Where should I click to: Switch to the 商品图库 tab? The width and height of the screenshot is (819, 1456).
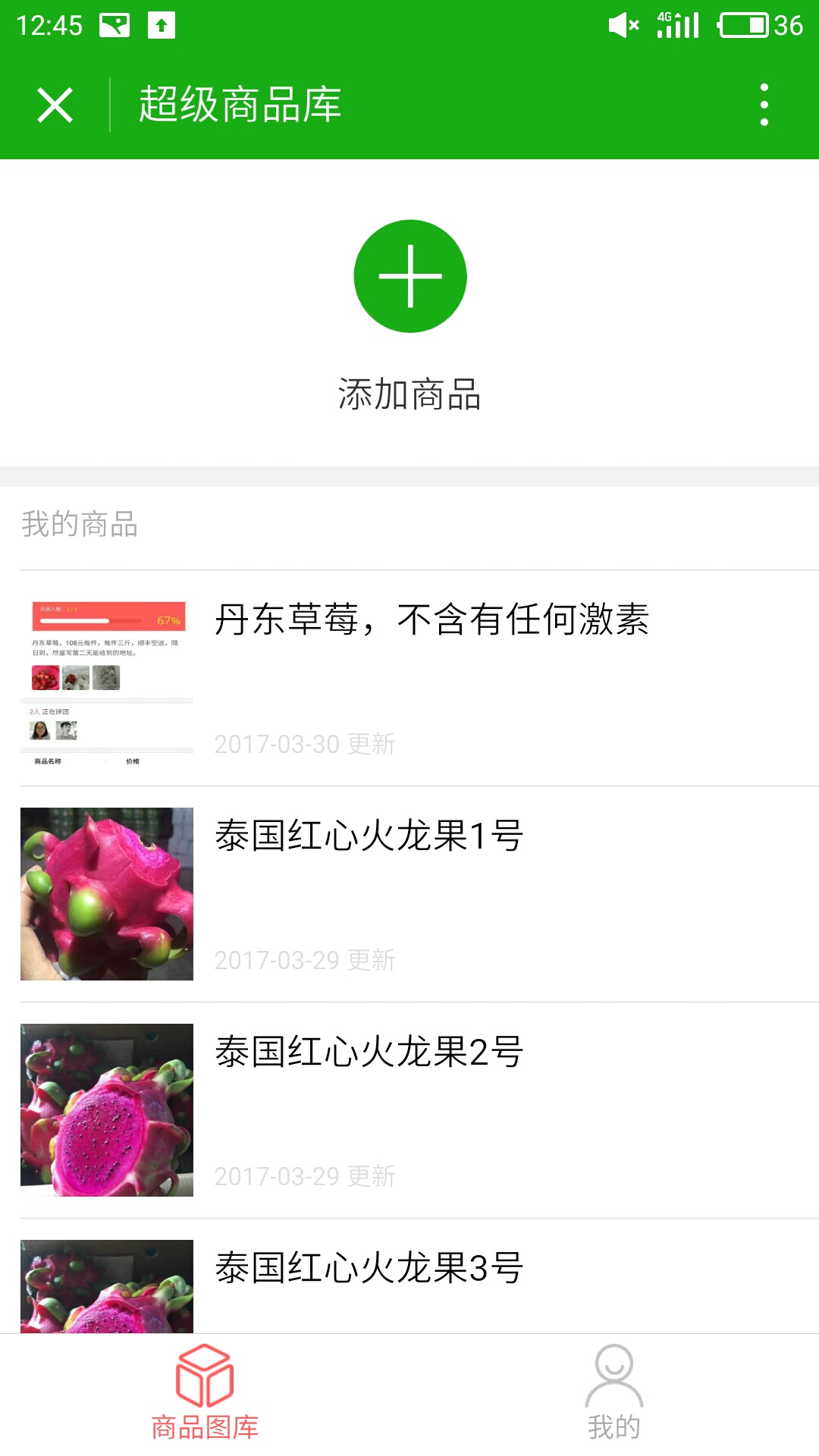(x=205, y=1394)
